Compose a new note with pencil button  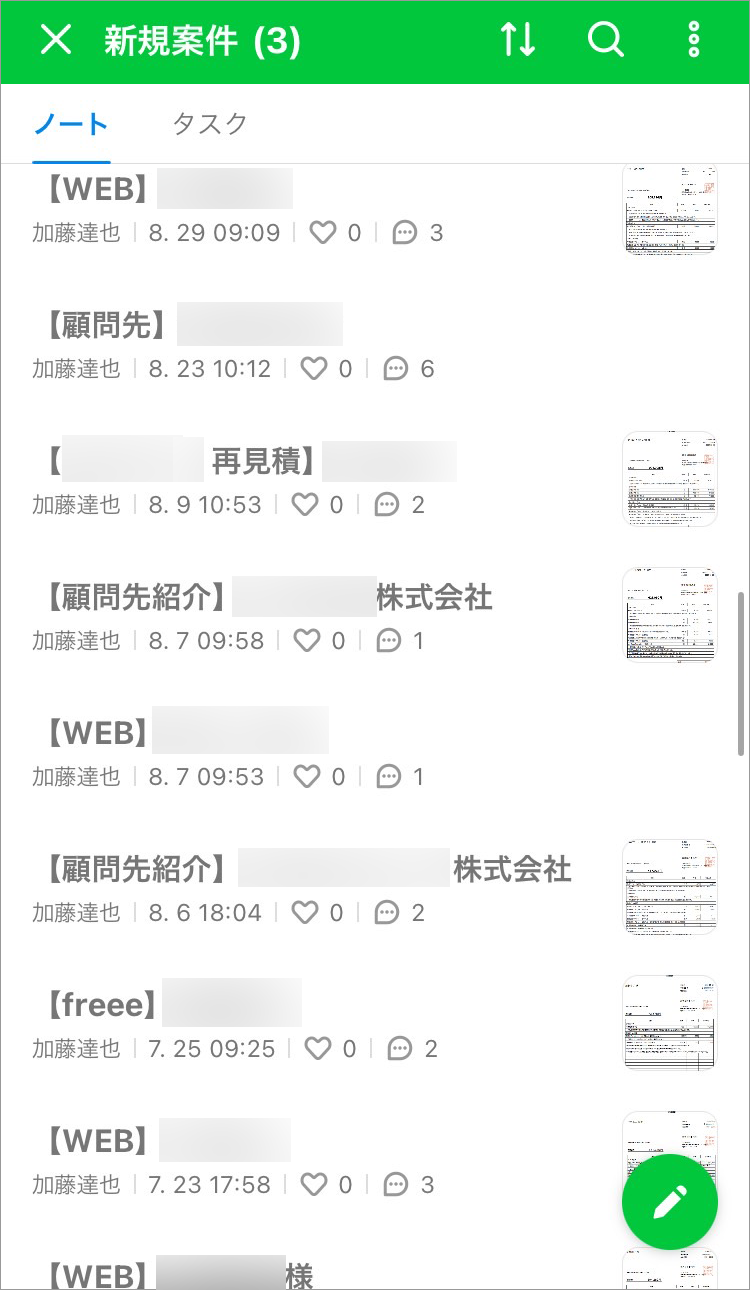[x=669, y=1202]
